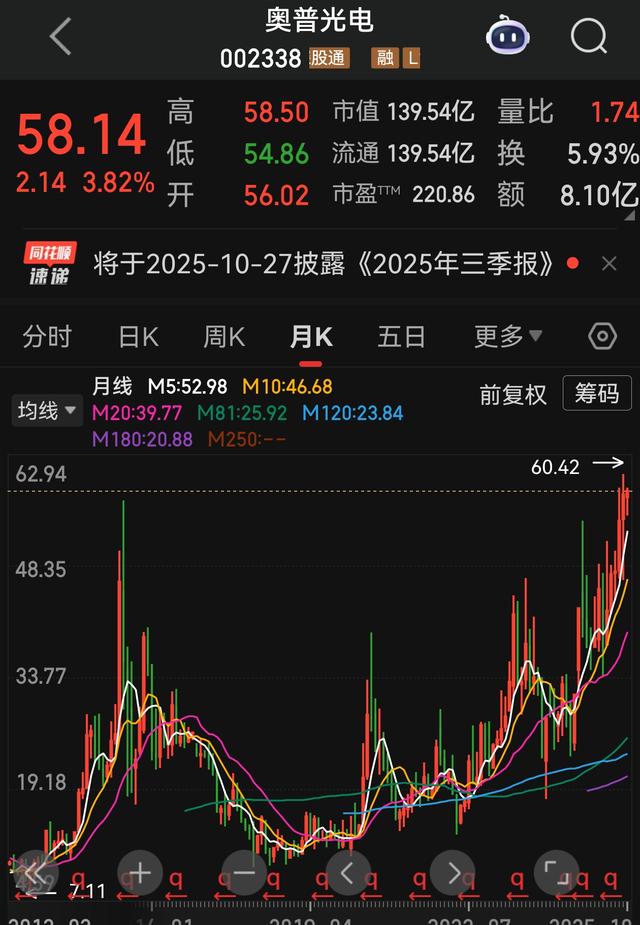Expand the 更多 chart period menu
Viewport: 640px width, 925px height.
coord(508,337)
